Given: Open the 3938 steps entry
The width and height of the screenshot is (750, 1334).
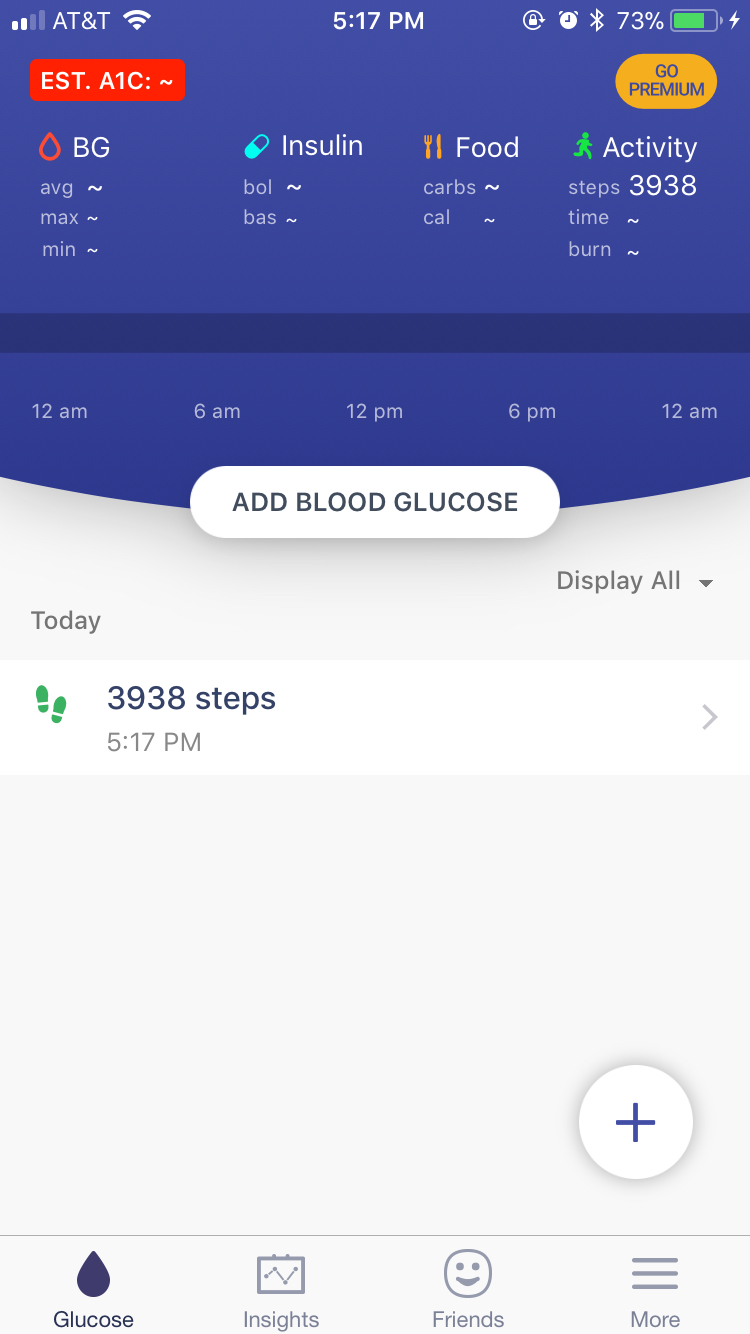Looking at the screenshot, I should coord(375,717).
